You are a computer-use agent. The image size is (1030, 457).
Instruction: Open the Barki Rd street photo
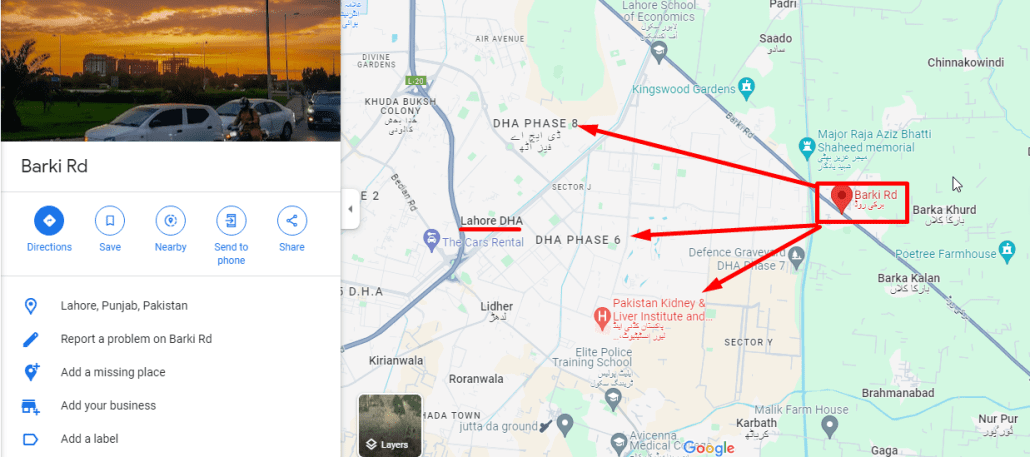pos(170,70)
